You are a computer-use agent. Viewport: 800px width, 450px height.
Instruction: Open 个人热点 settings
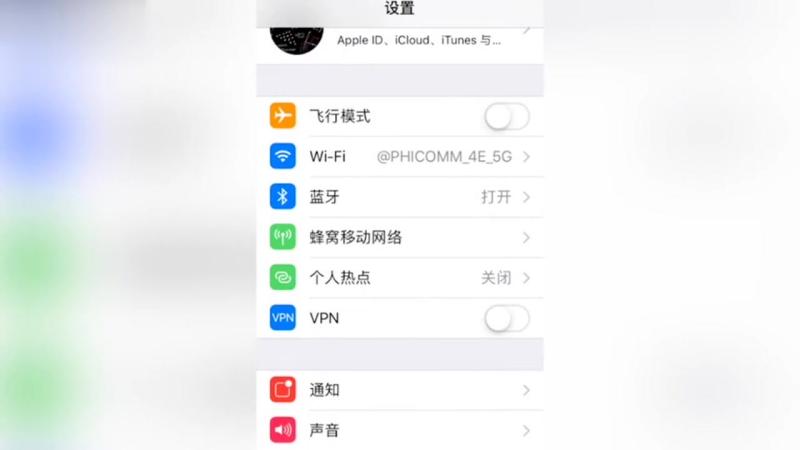coord(400,278)
